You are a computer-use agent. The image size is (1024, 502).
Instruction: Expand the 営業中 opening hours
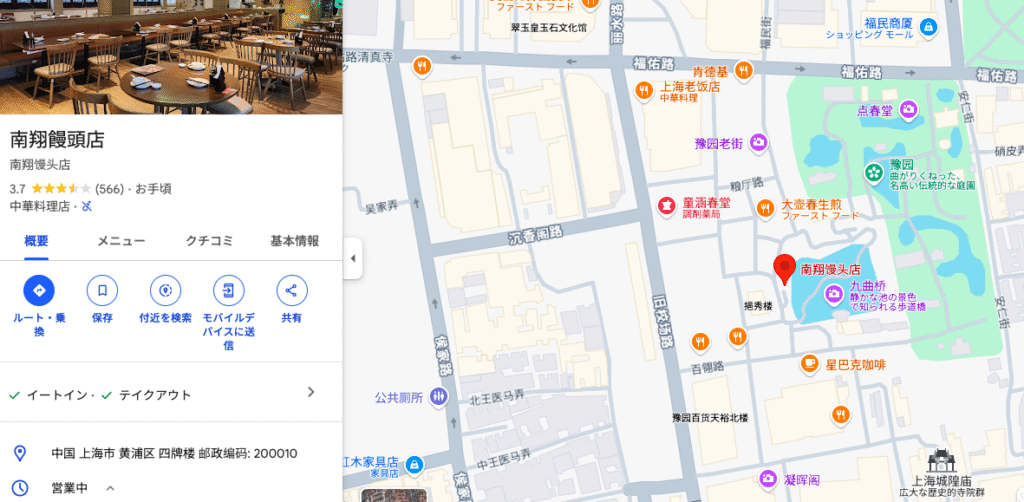[x=110, y=488]
